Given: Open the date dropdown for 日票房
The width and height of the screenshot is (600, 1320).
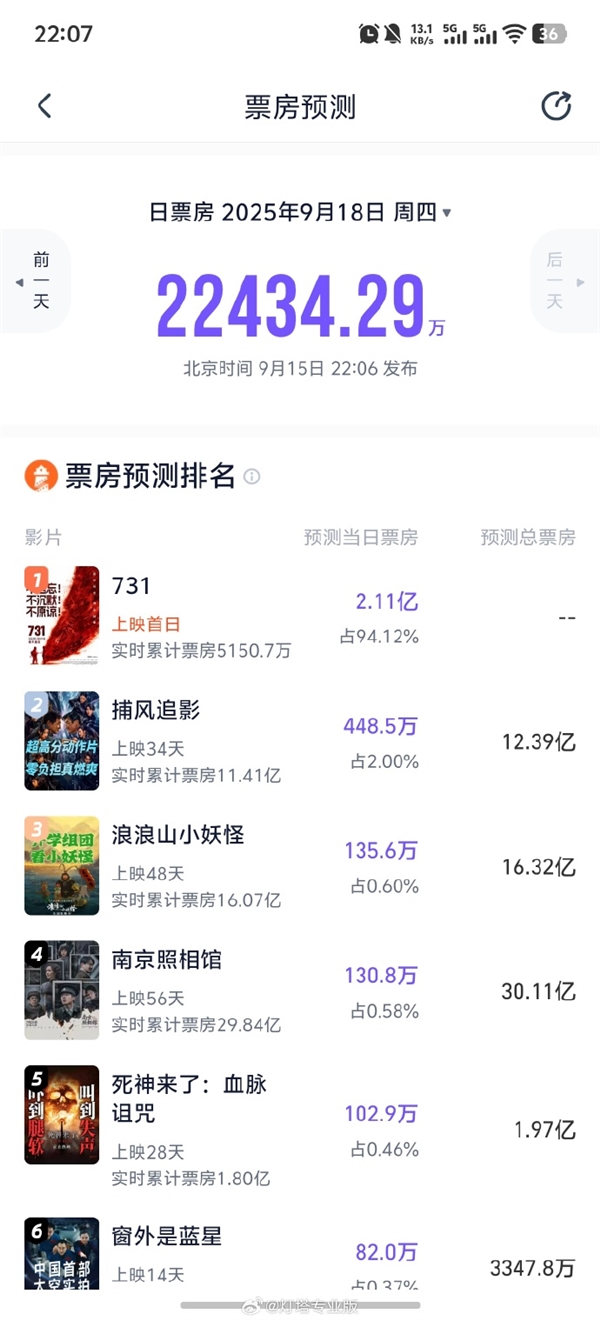Looking at the screenshot, I should [x=446, y=213].
